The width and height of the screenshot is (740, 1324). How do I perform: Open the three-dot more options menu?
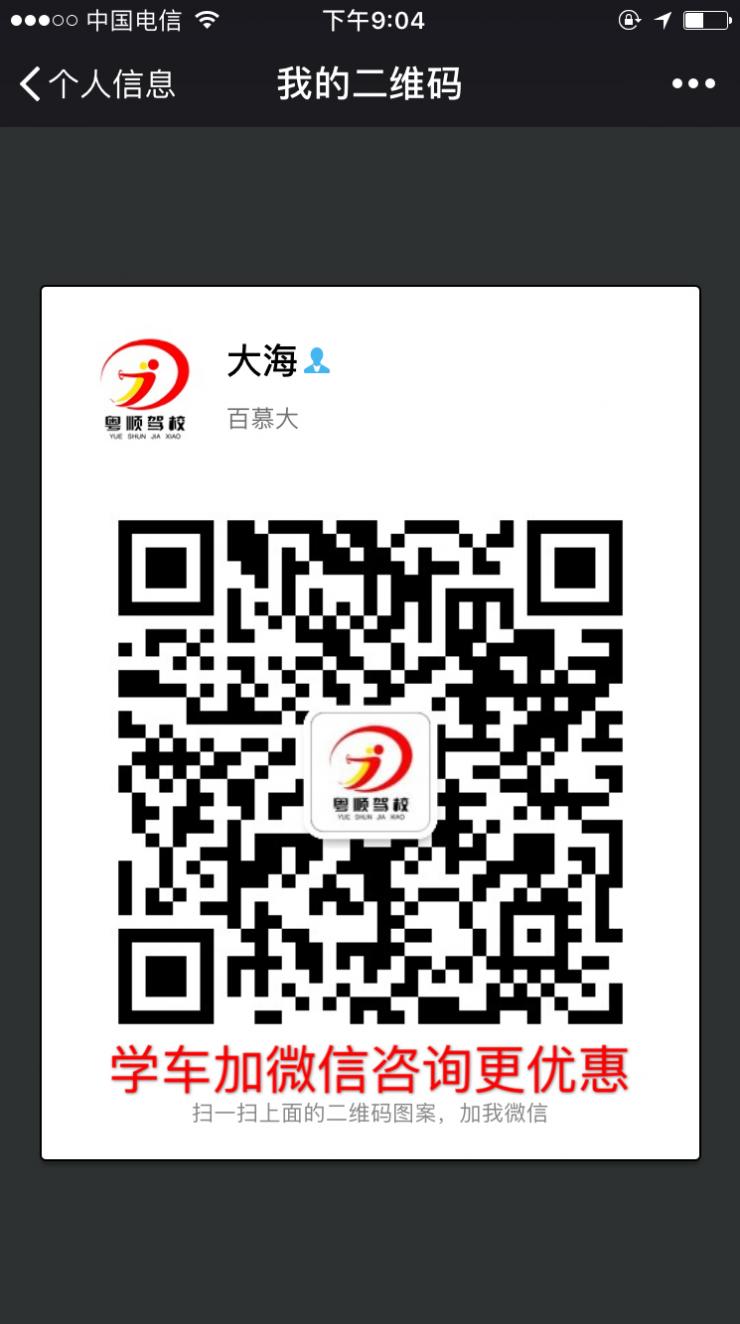[x=693, y=84]
